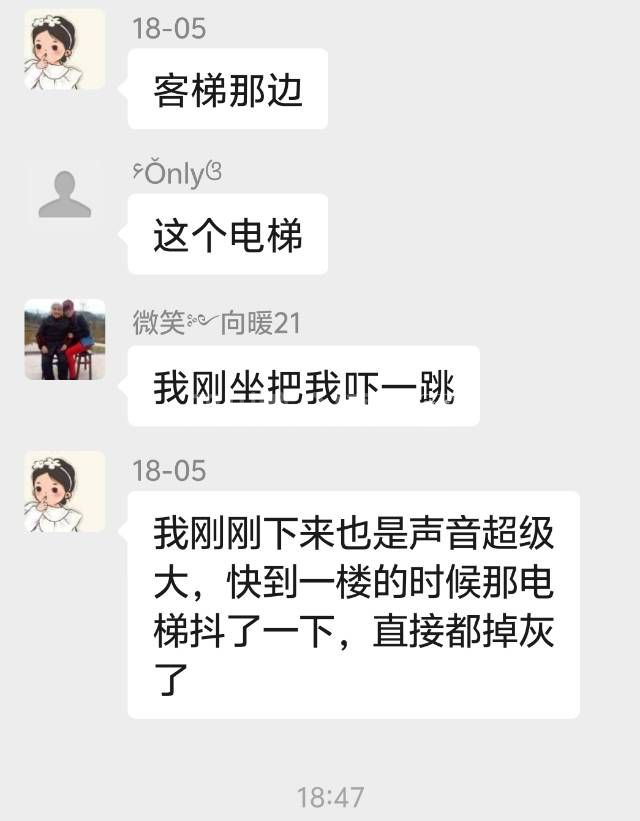Tap 18-05's avatar beside the long 我刚刚下来 message

64,491
